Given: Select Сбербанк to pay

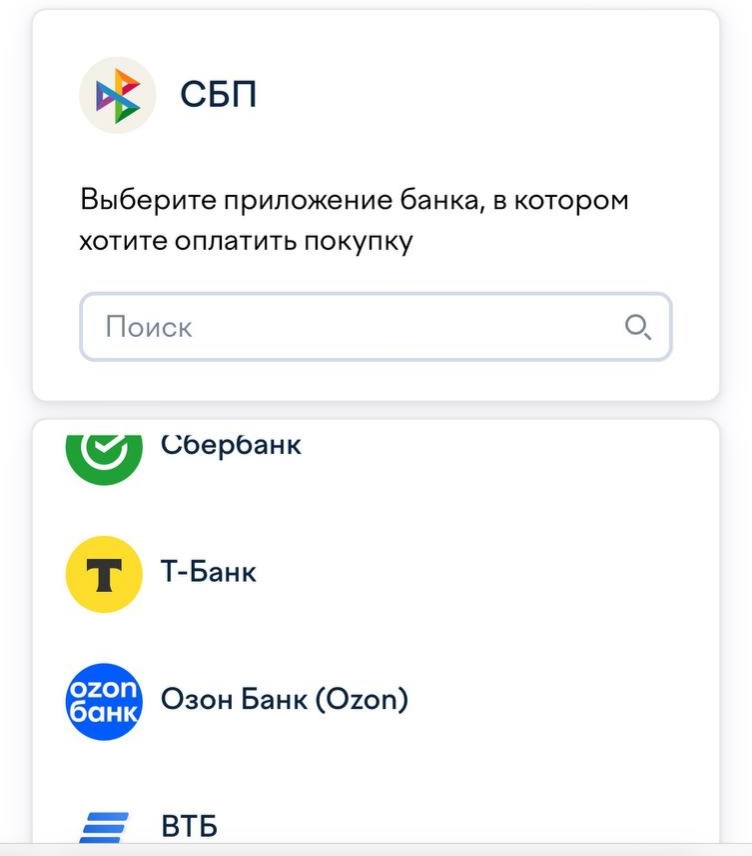Looking at the screenshot, I should [x=230, y=447].
